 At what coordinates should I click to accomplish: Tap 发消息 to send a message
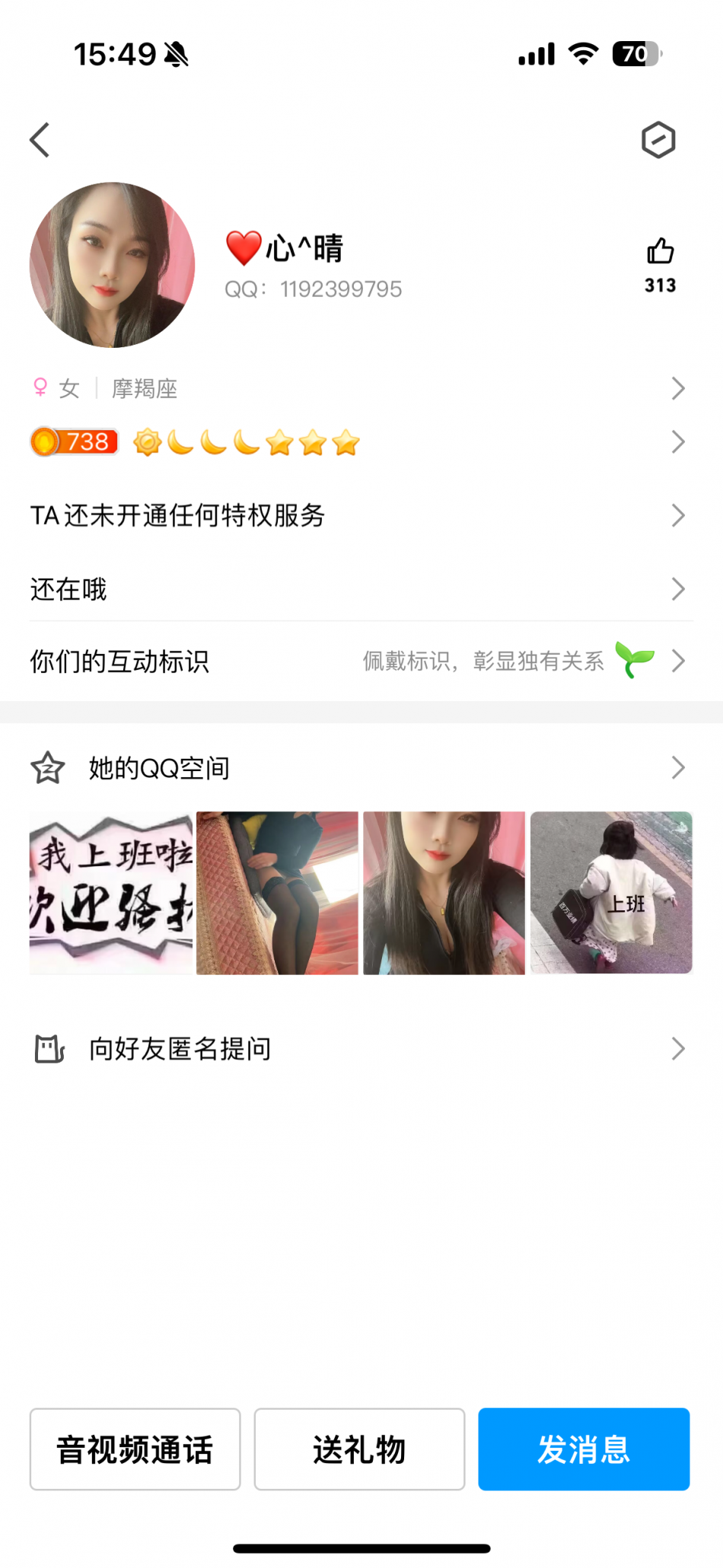tap(584, 1449)
